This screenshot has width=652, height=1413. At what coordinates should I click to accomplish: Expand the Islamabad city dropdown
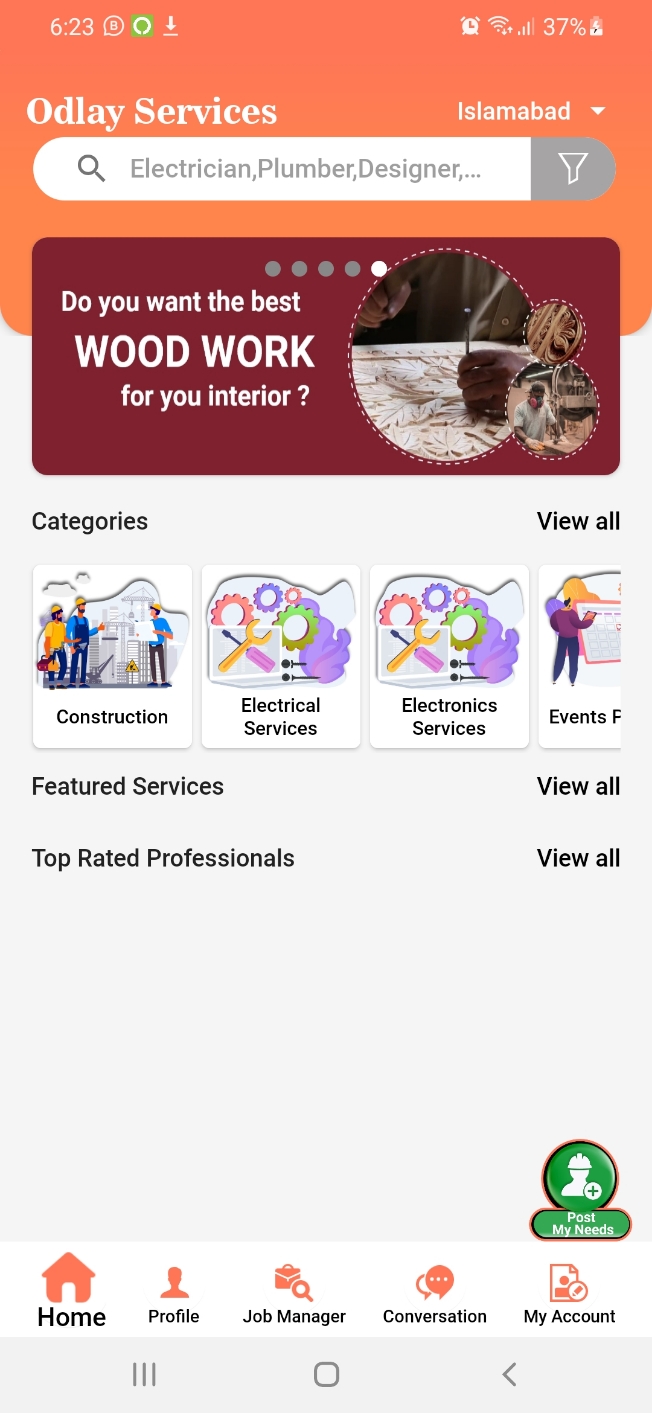[531, 111]
